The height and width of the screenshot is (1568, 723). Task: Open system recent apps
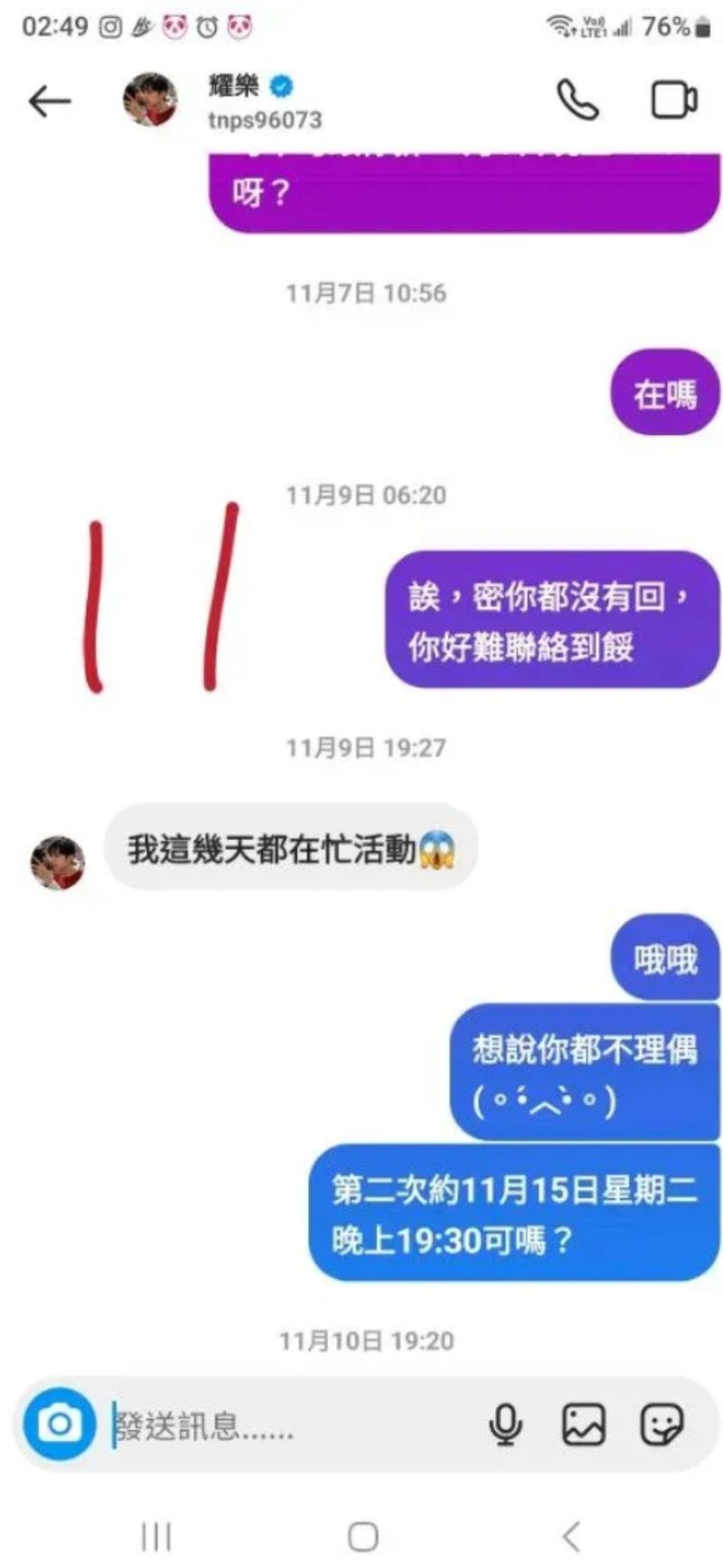click(155, 1535)
